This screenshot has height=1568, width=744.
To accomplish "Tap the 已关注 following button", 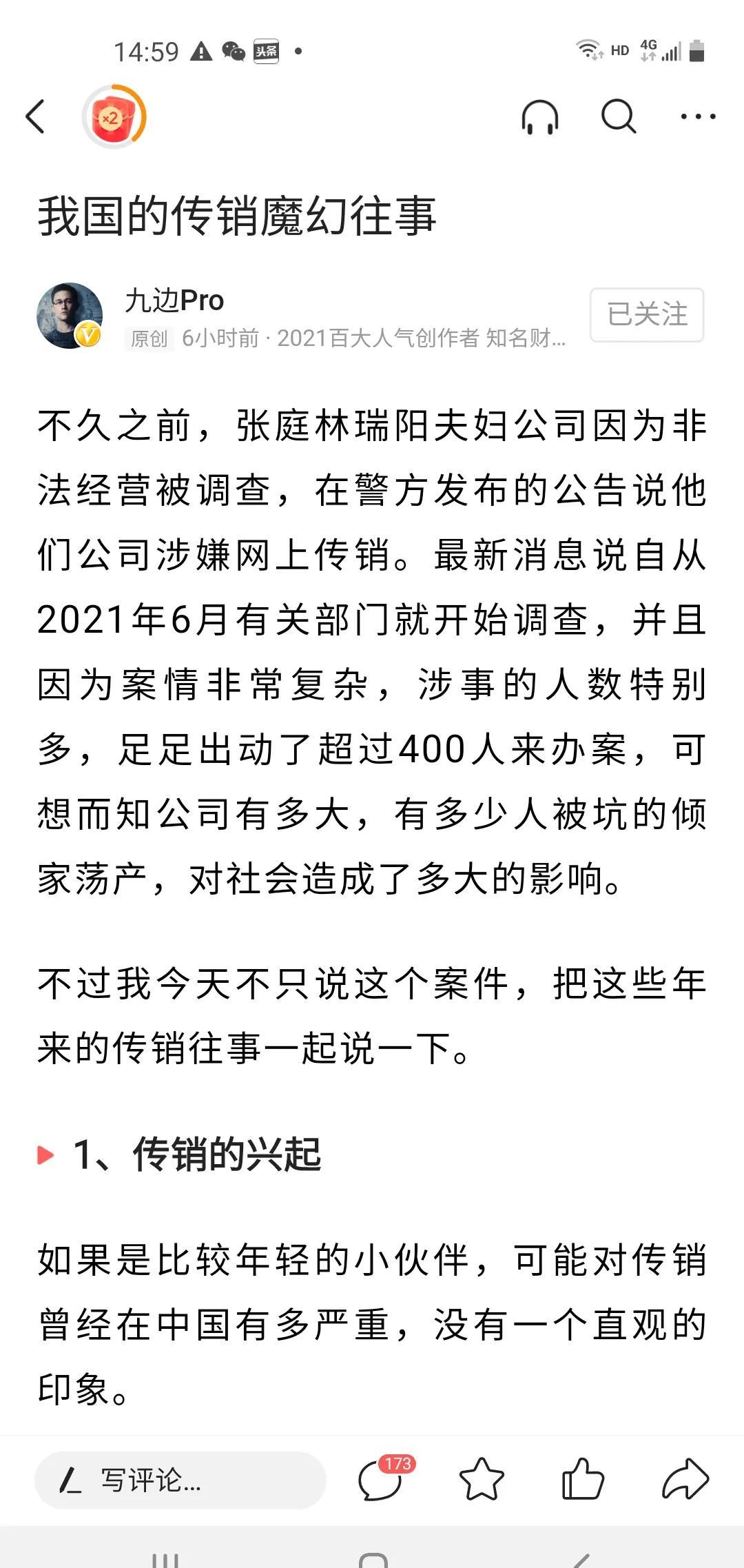I will 647,315.
